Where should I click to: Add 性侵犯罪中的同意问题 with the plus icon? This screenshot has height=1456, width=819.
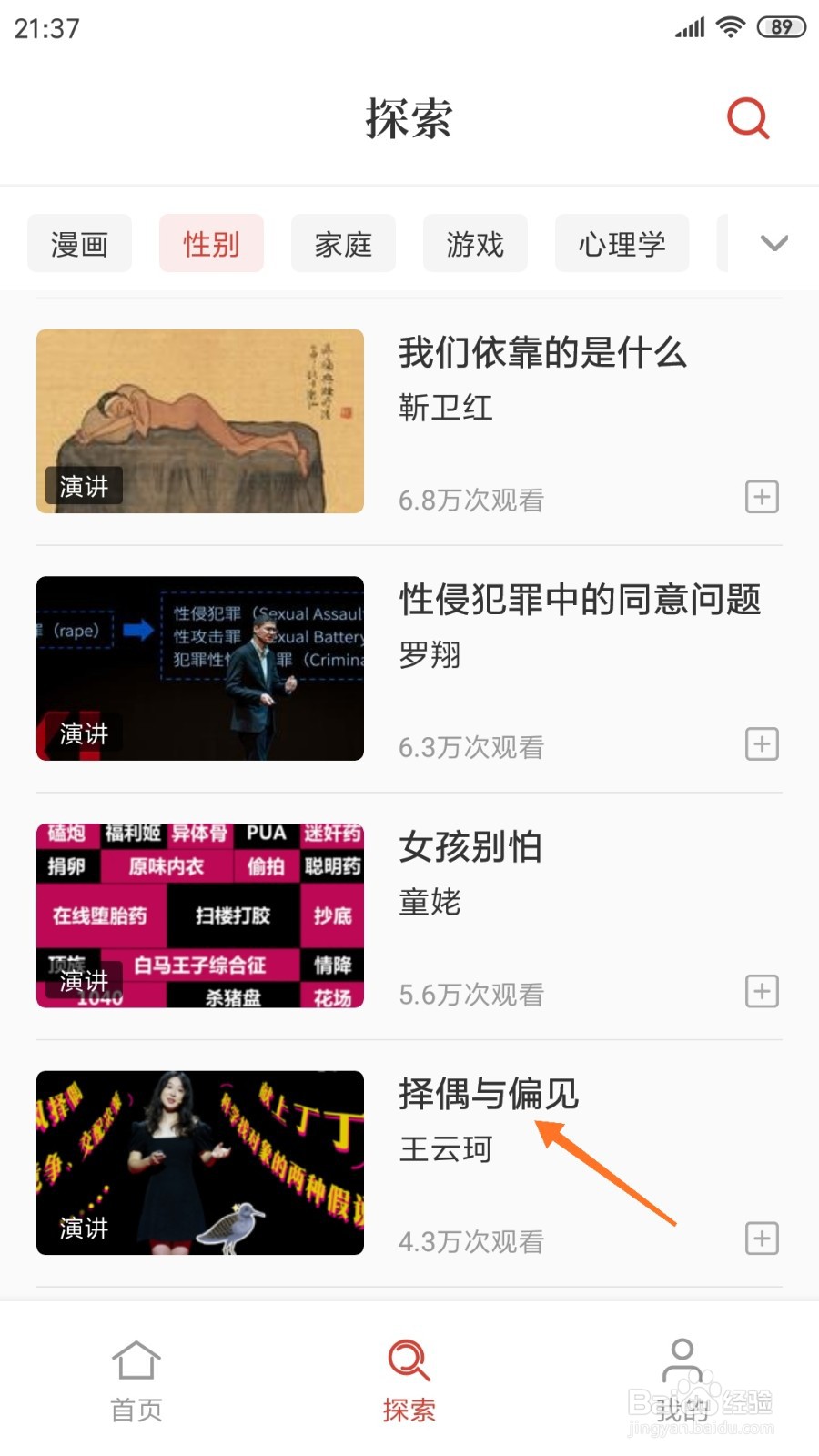(x=762, y=744)
